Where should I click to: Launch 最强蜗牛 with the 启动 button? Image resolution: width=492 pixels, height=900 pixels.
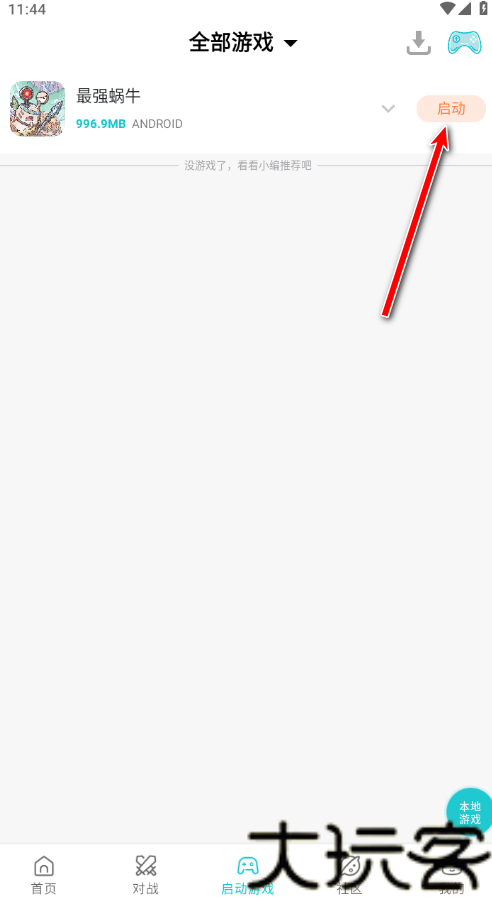[451, 108]
